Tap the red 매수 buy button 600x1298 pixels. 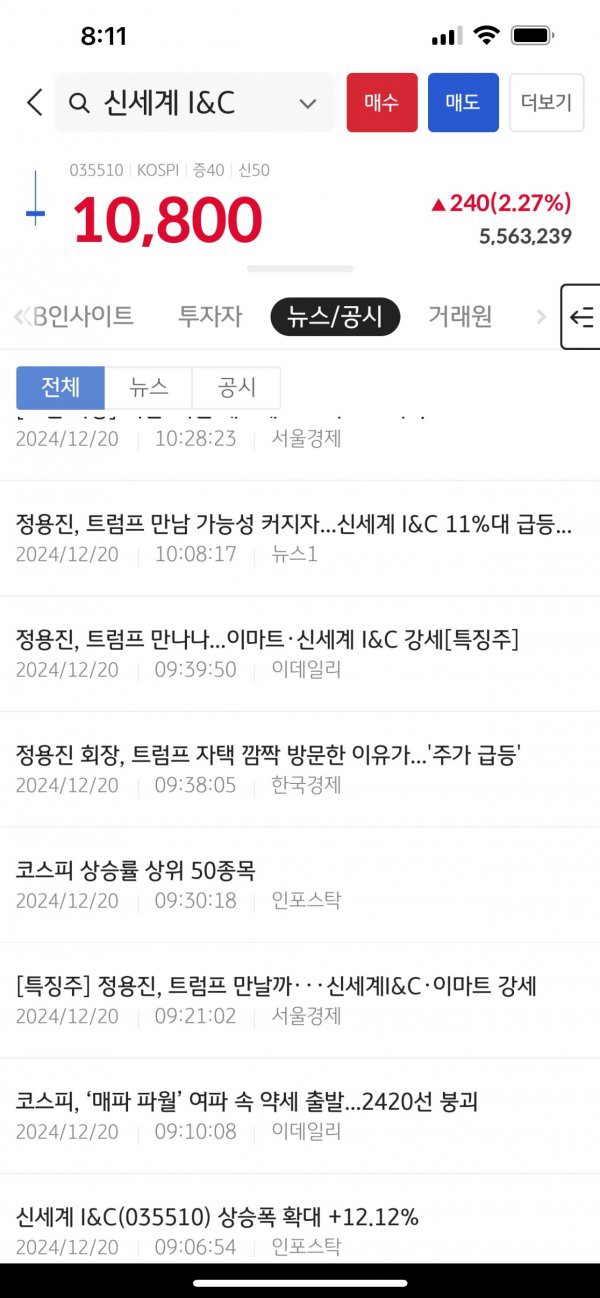(x=382, y=102)
